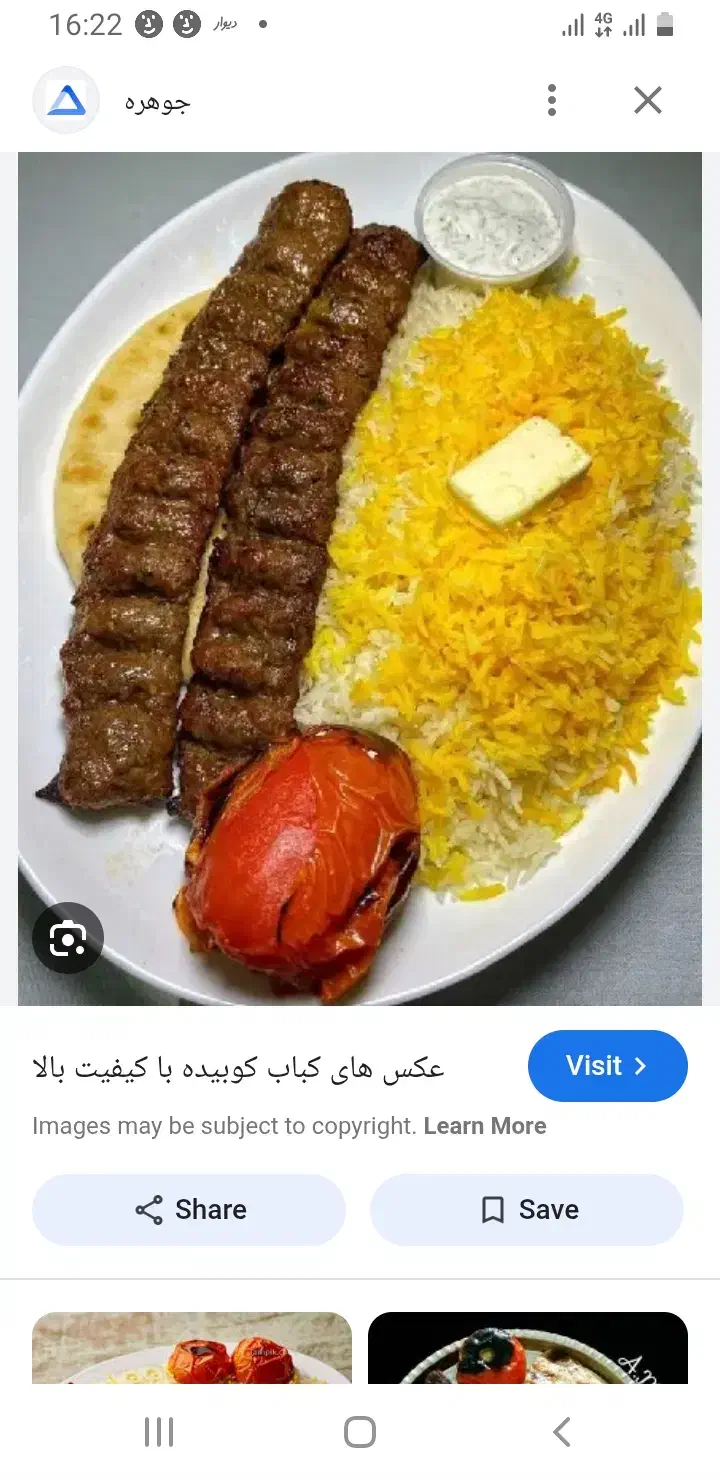
Task: Tap the main kabob plate image
Action: [x=360, y=577]
